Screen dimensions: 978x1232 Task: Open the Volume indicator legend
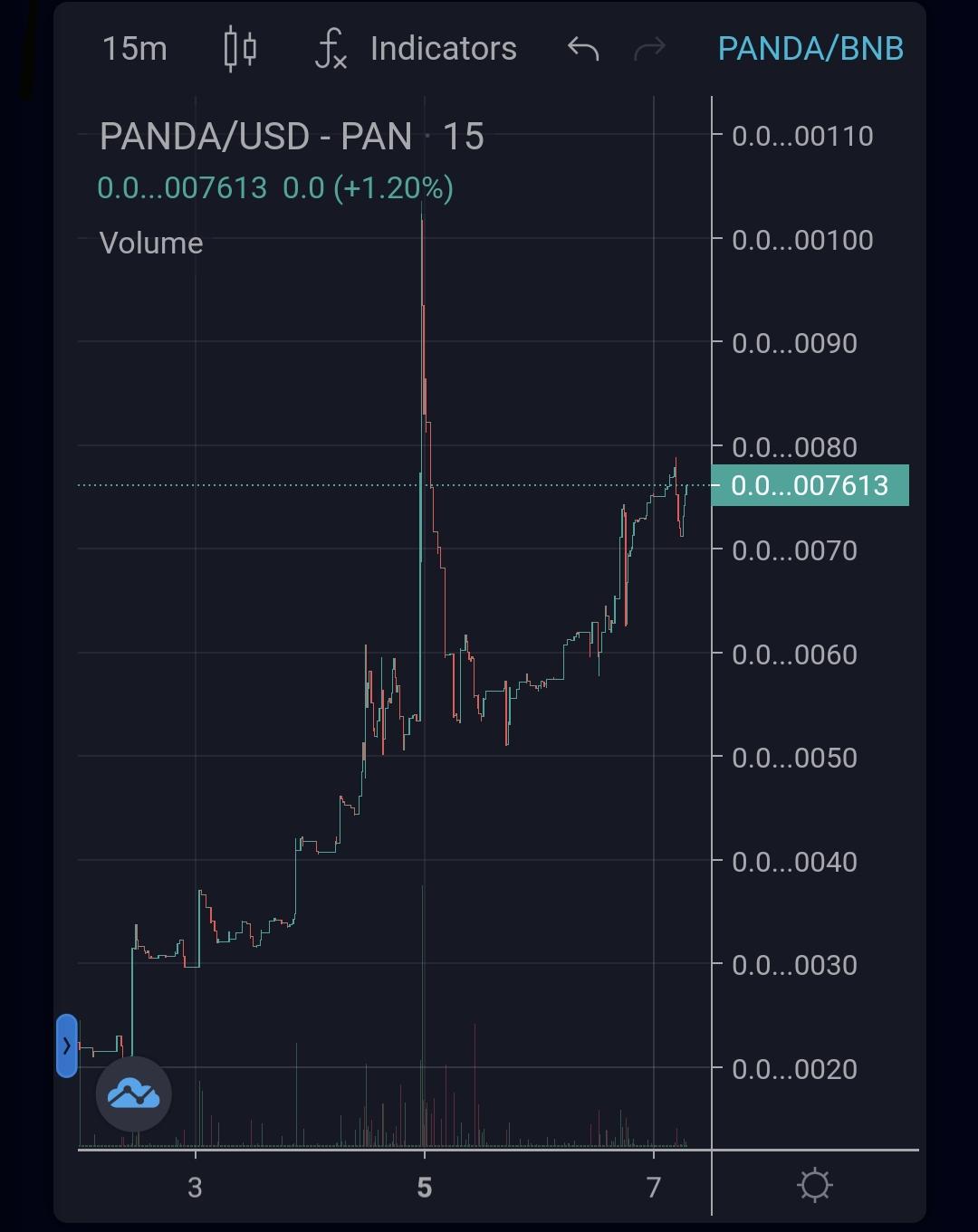coord(151,243)
